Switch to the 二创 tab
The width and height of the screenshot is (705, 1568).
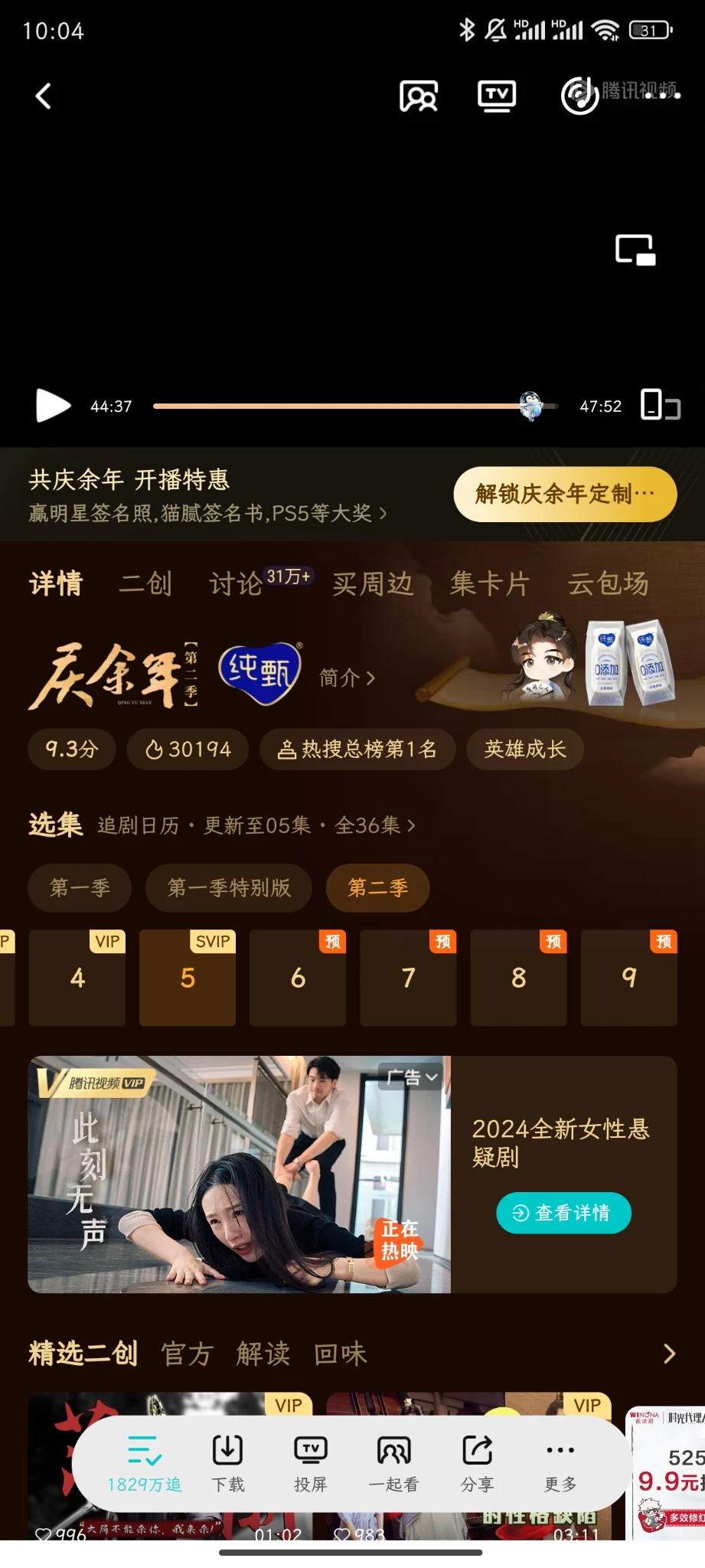click(x=145, y=583)
